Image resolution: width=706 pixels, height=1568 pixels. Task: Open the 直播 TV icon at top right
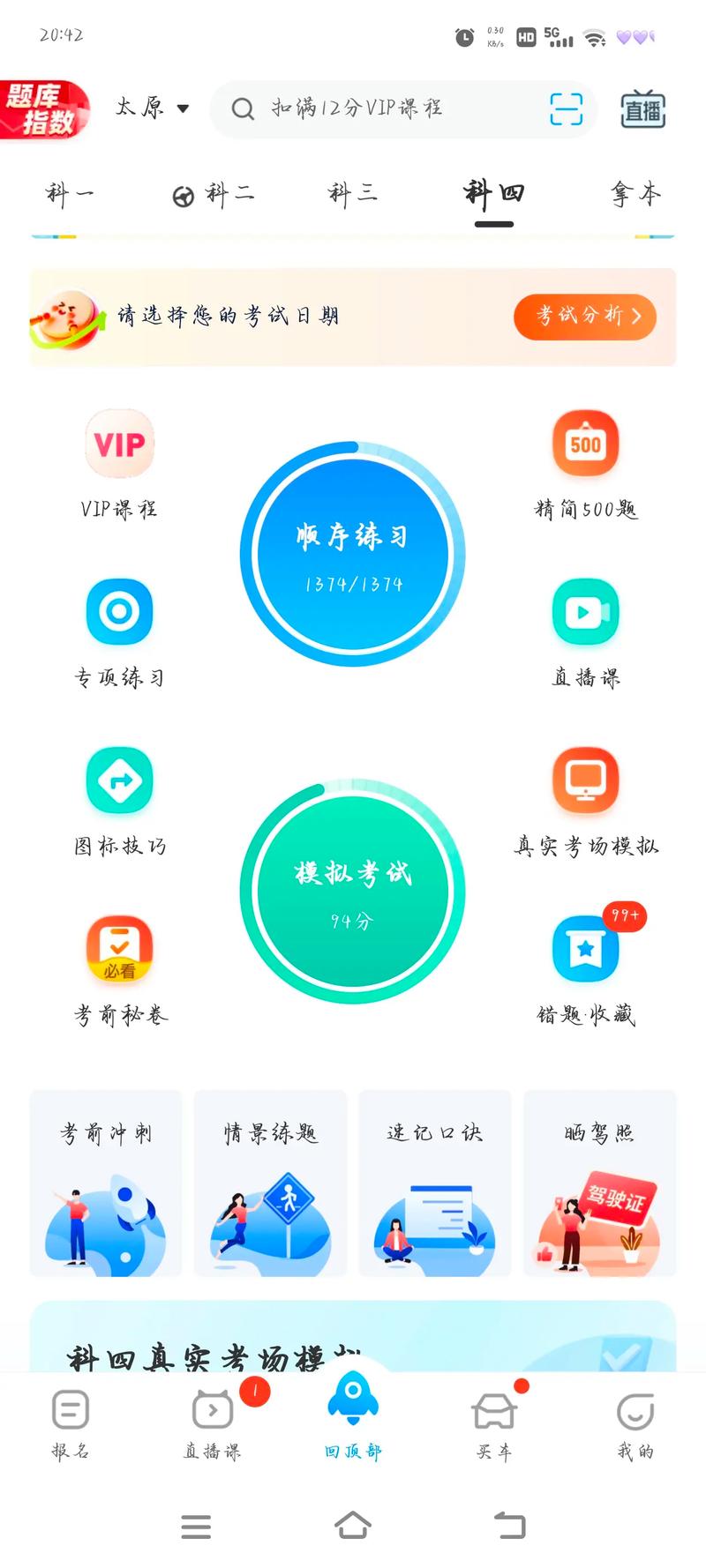point(642,108)
